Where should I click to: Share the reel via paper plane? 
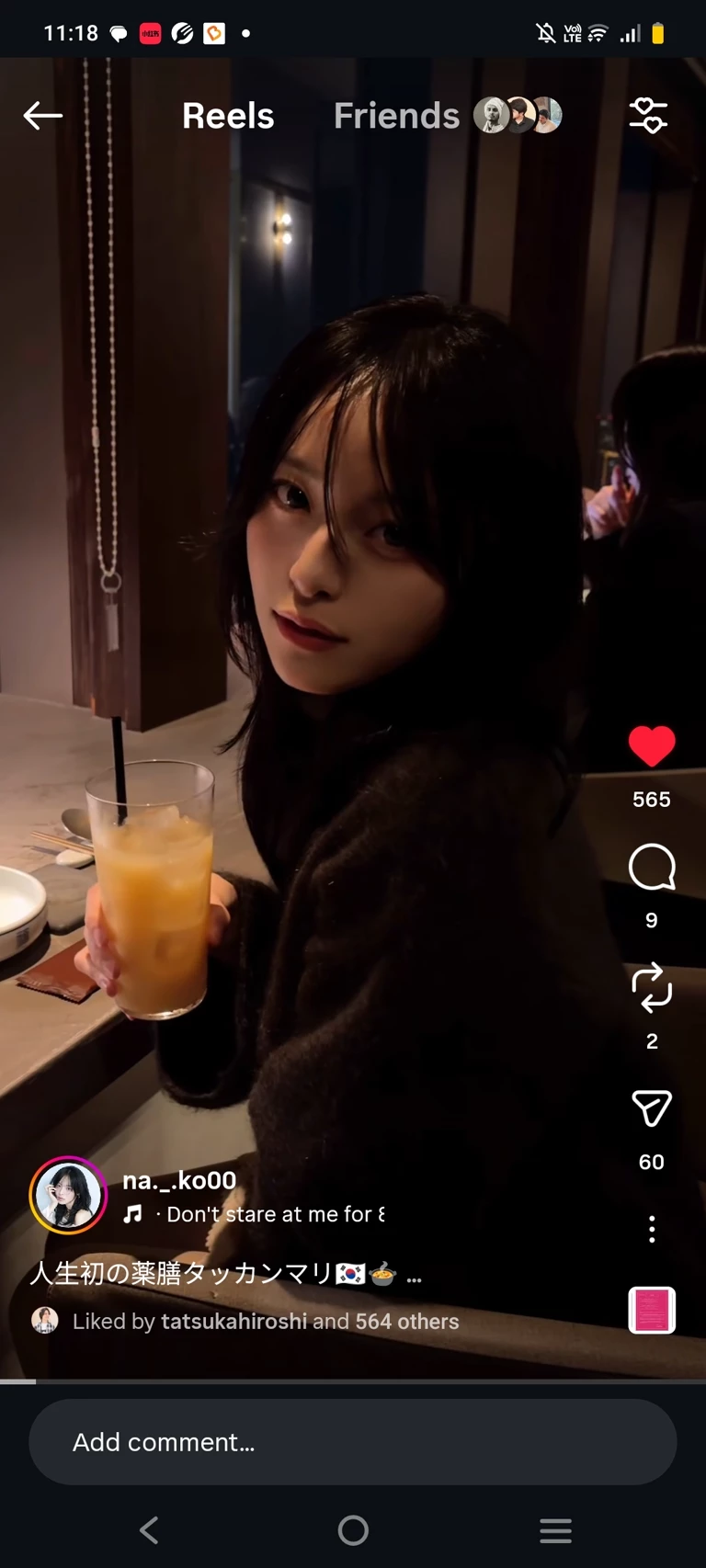[x=652, y=1108]
